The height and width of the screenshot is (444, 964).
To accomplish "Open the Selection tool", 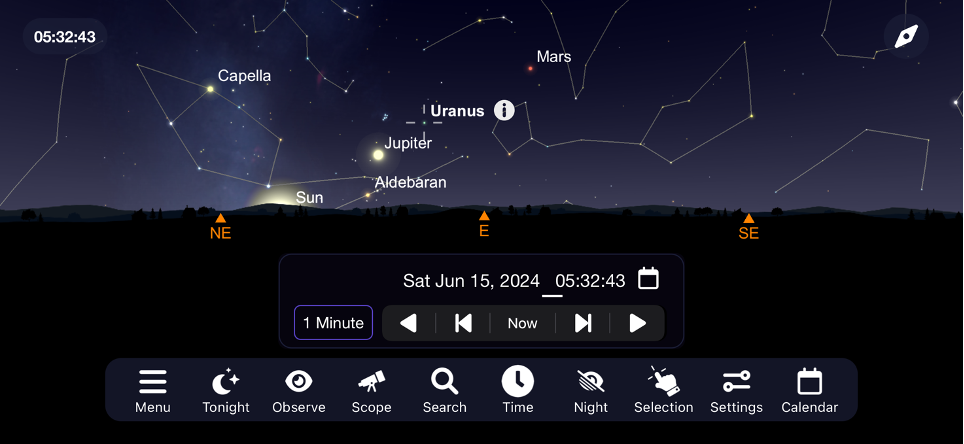I will pos(663,391).
